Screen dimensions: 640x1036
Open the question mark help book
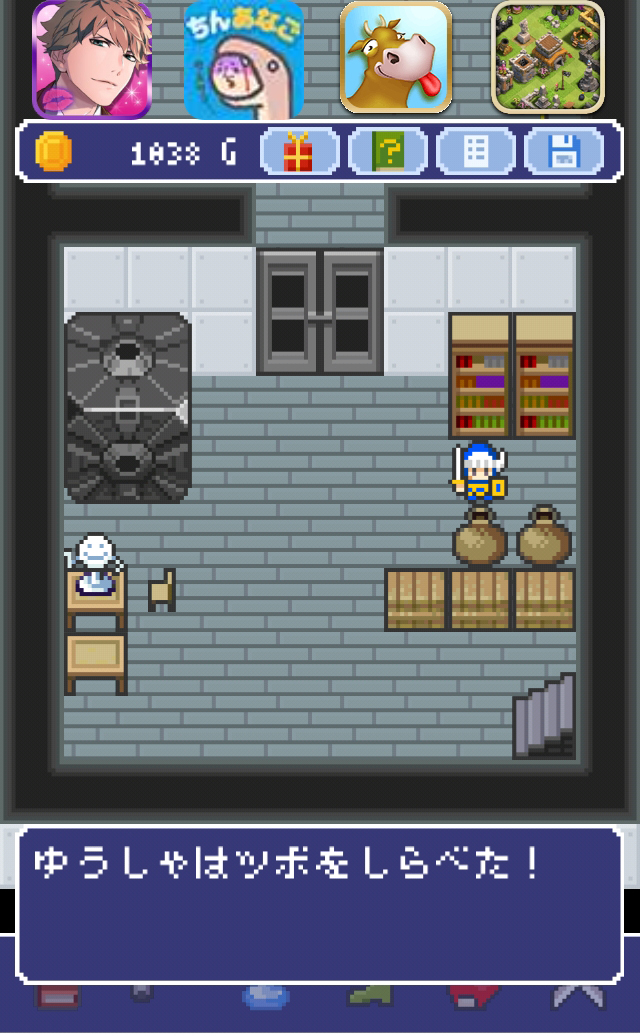tap(387, 153)
